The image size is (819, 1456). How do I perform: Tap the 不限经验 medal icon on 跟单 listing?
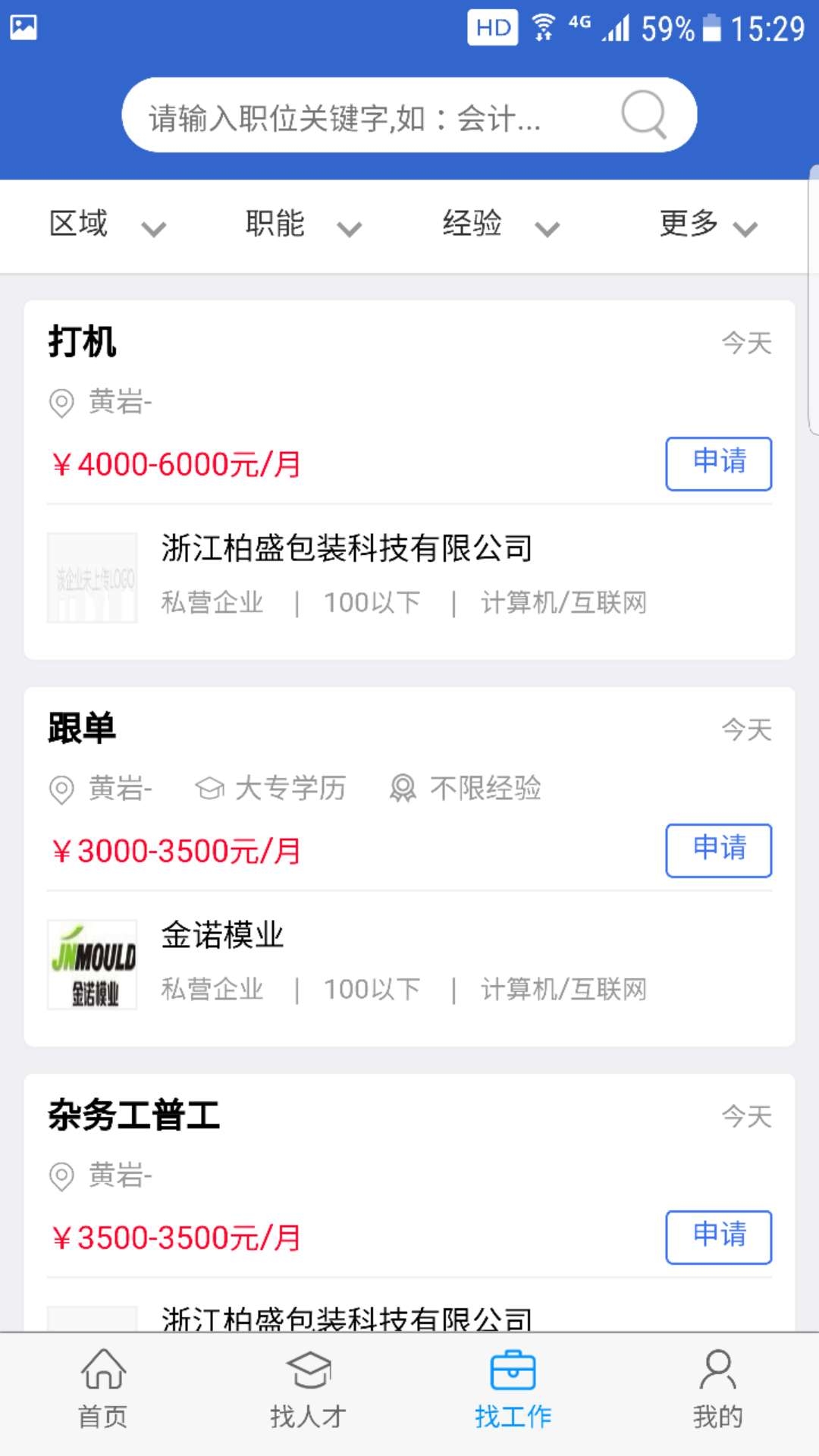[402, 789]
